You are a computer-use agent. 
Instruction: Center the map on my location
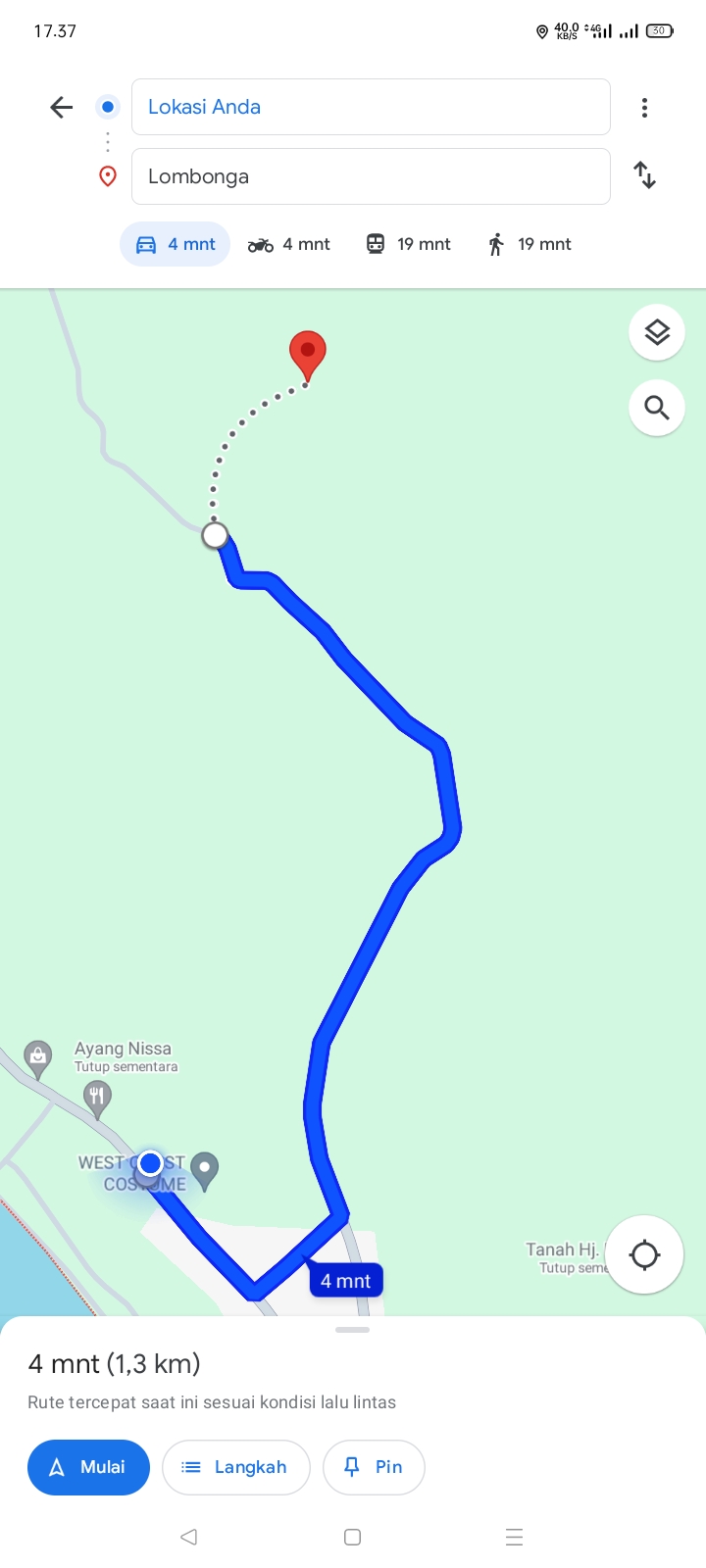click(x=644, y=1254)
